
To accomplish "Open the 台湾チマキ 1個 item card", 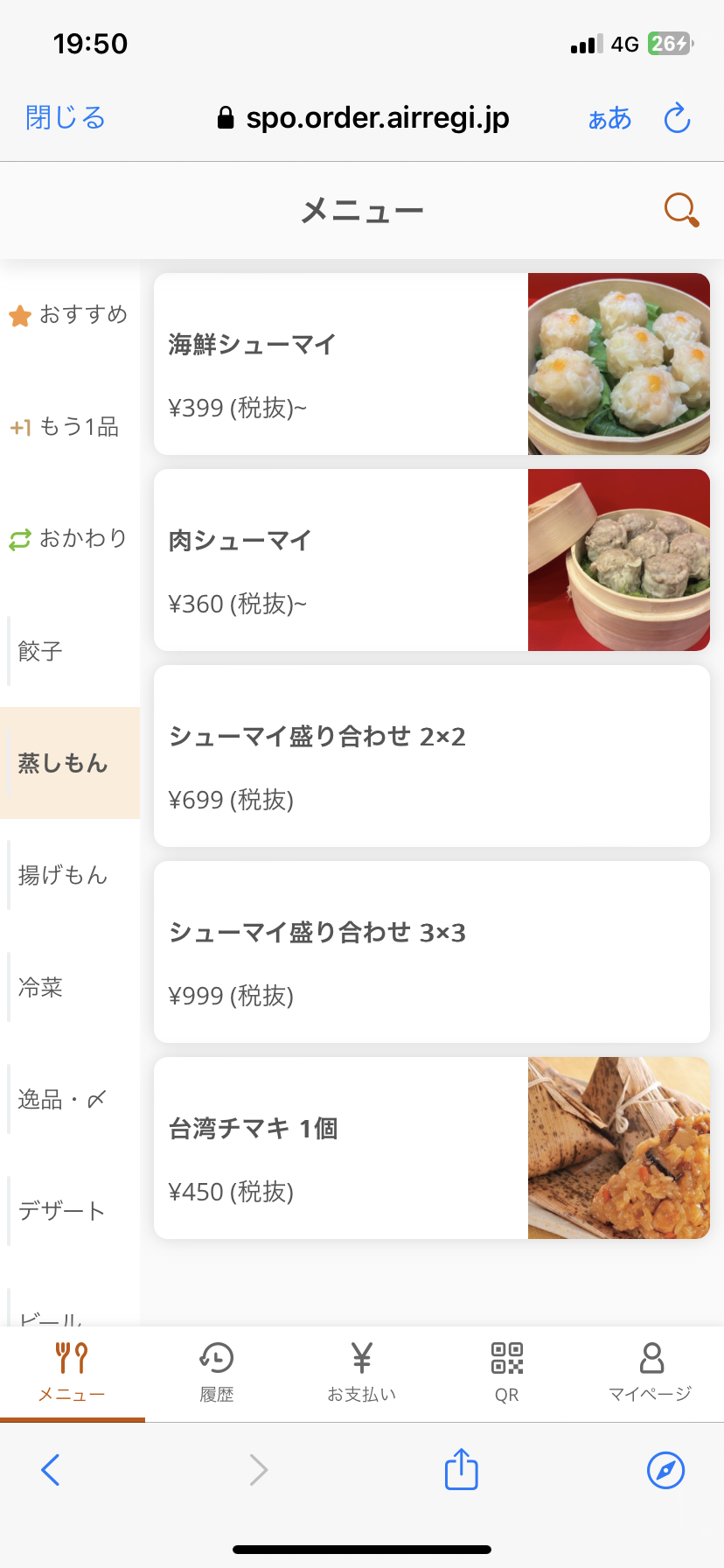I will (432, 1148).
